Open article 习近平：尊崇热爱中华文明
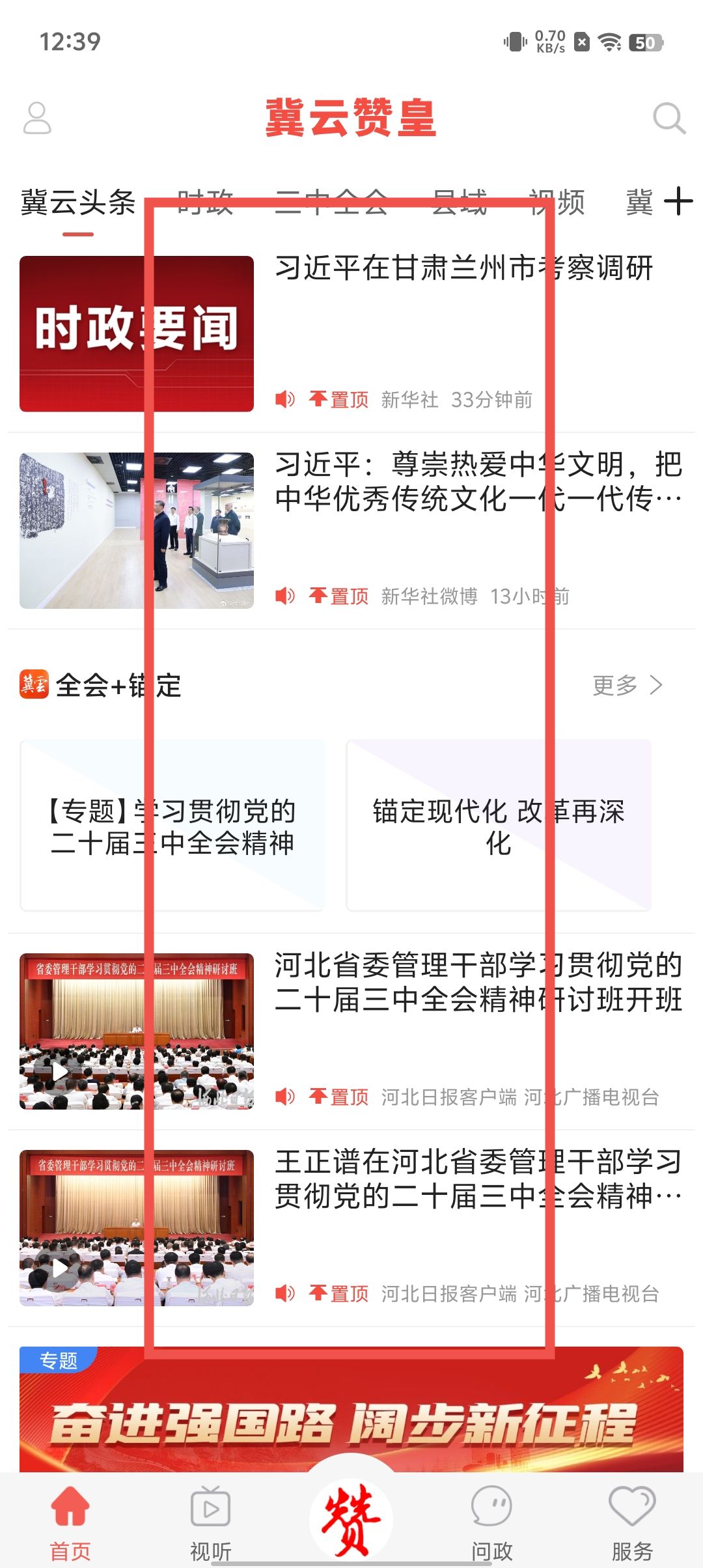 [x=478, y=482]
